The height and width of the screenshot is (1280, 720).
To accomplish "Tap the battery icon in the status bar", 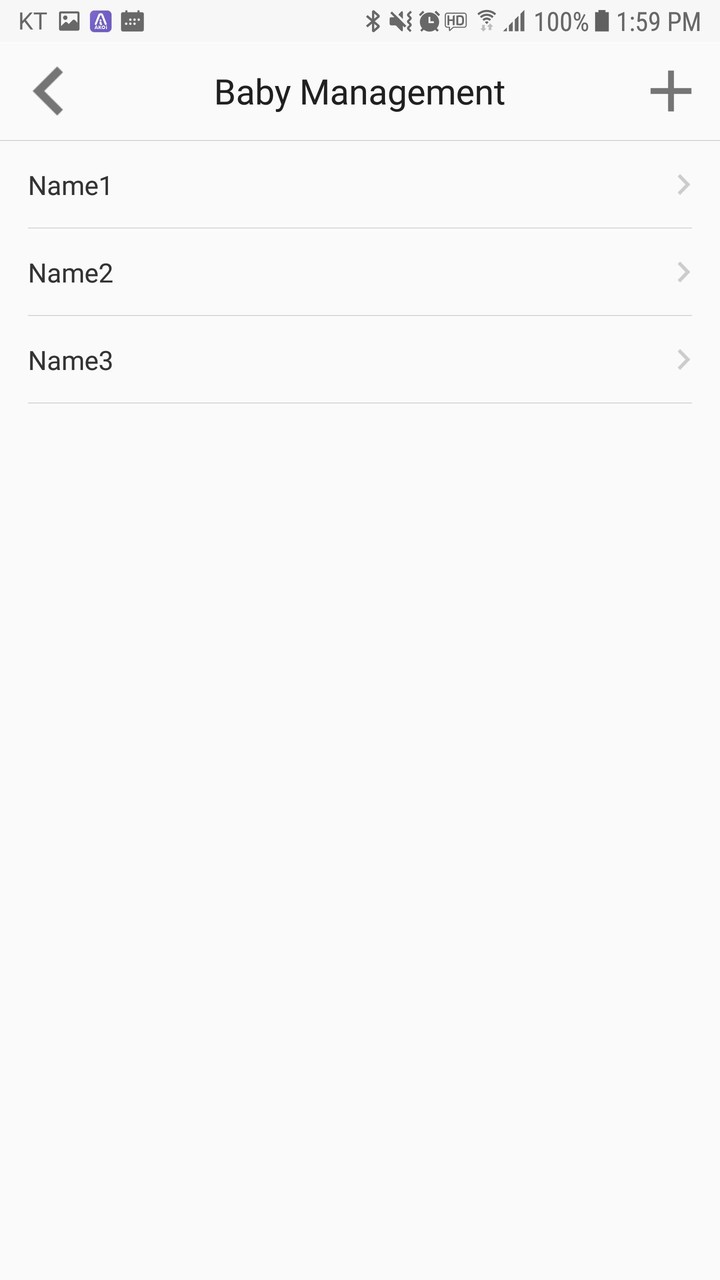I will 599,21.
